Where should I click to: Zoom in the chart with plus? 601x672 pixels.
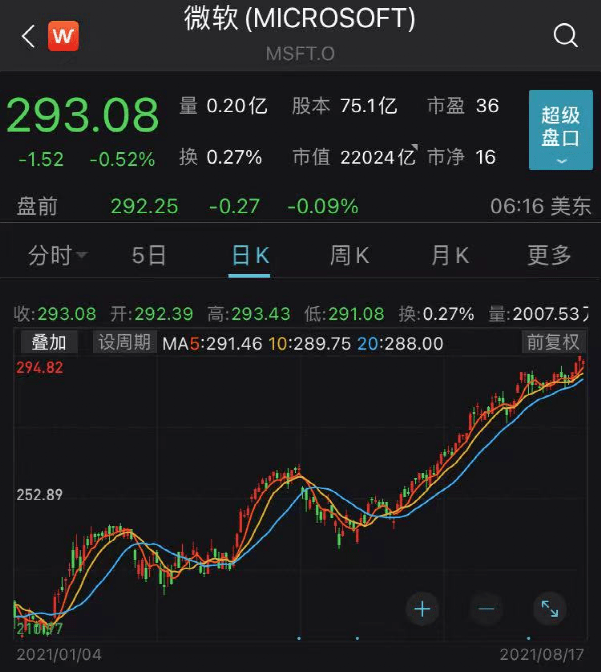423,608
